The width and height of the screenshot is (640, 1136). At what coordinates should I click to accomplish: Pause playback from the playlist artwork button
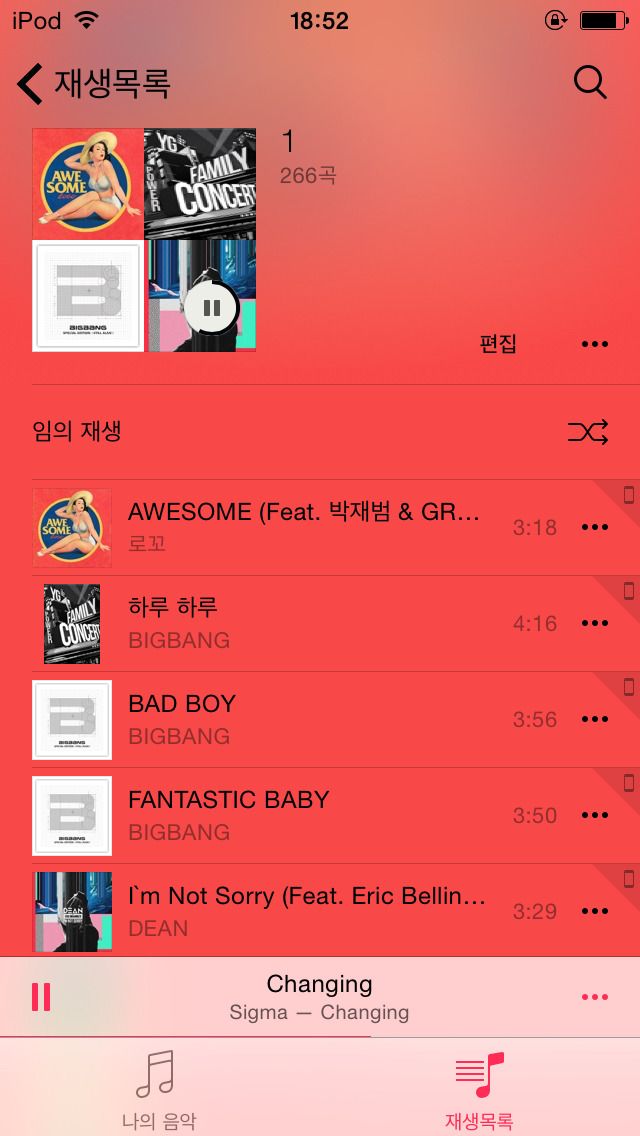pos(211,308)
